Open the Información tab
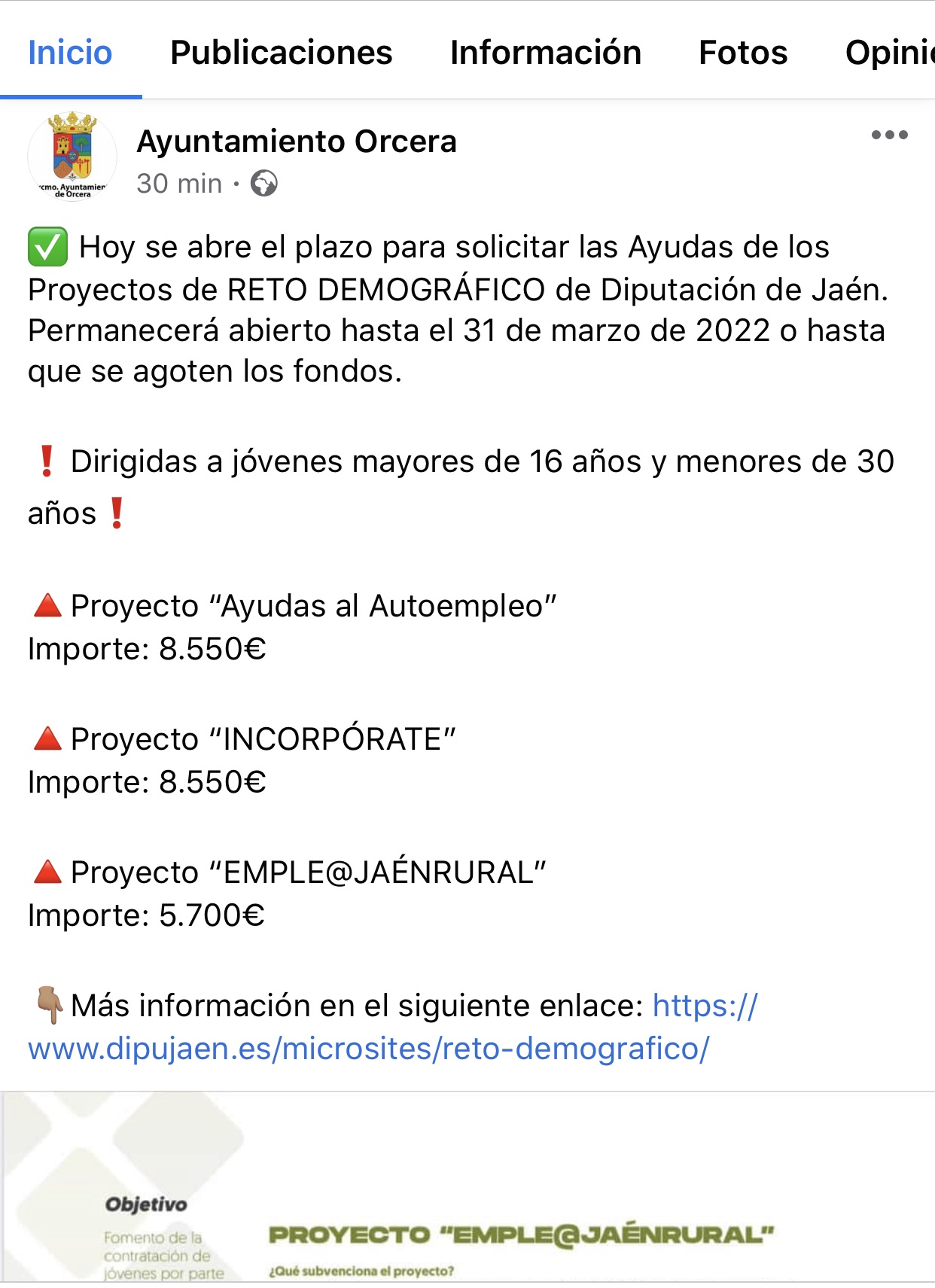The height and width of the screenshot is (1288, 935). 546,53
